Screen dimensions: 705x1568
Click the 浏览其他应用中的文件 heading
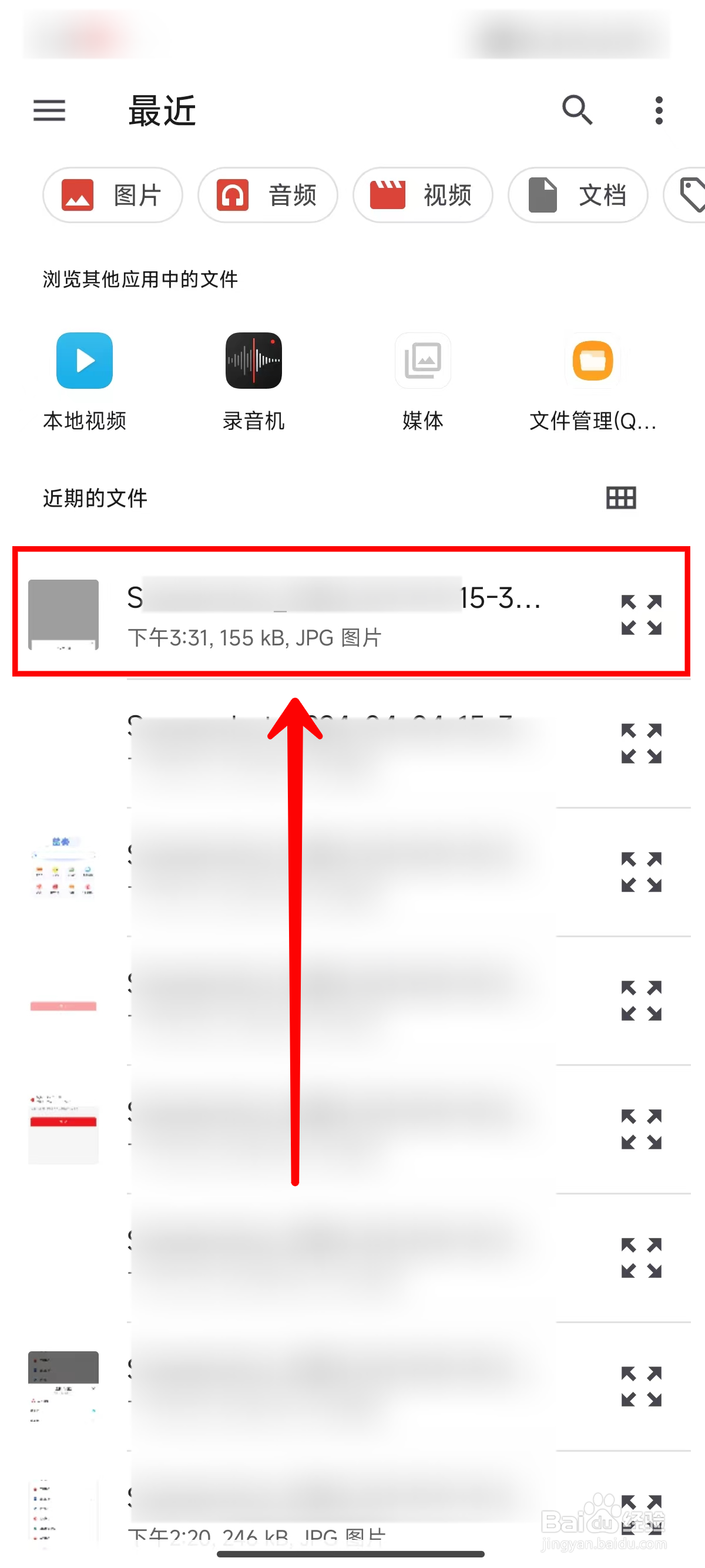(140, 280)
